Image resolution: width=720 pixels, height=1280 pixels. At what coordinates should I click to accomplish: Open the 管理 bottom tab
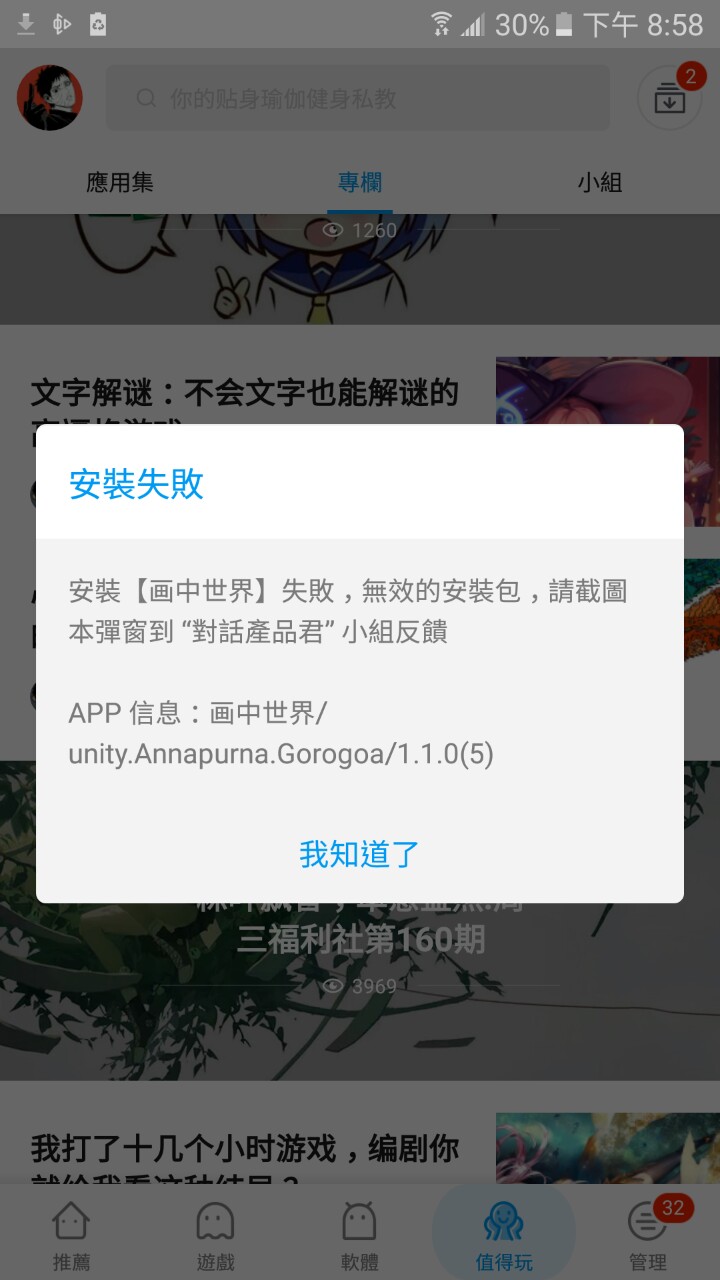tap(647, 1236)
